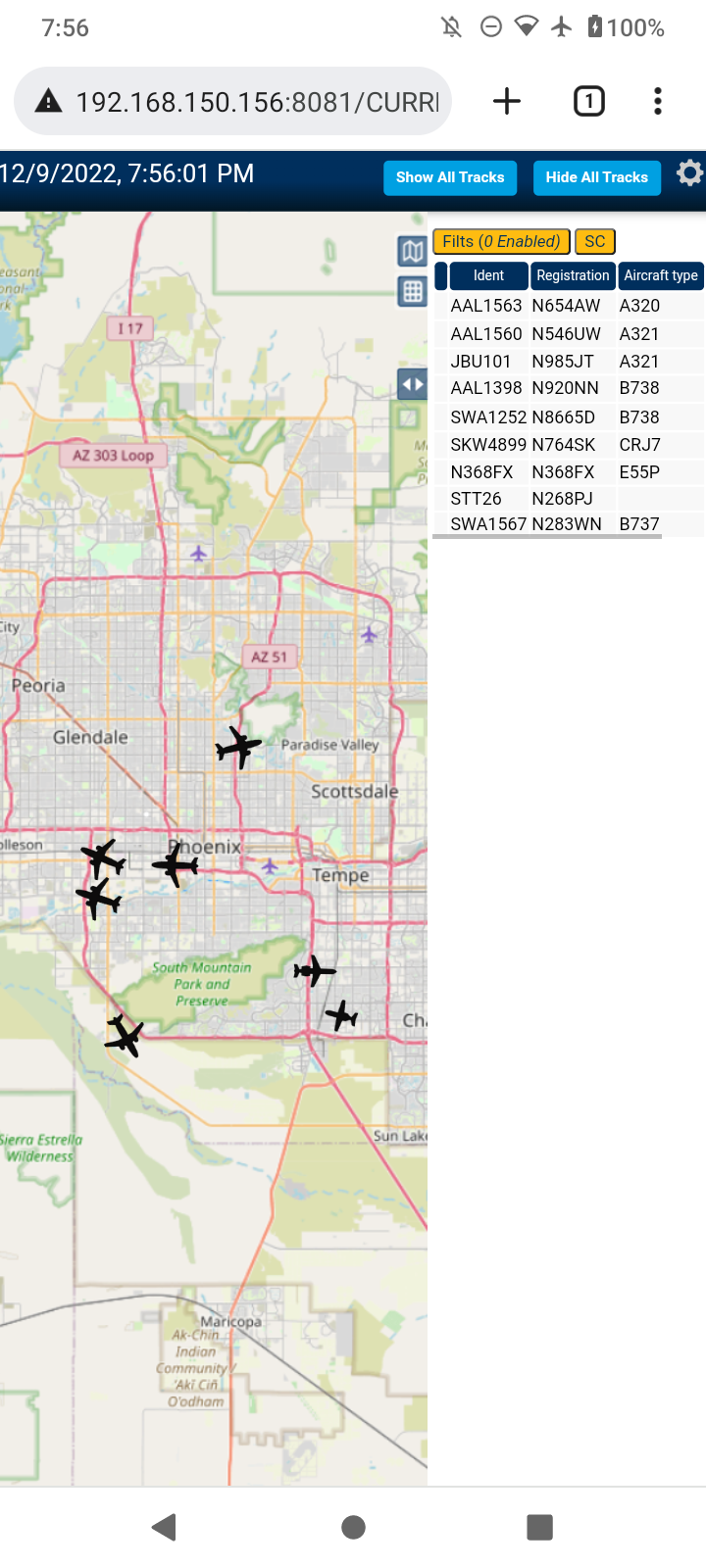Hide all aircraft tracks
706x1568 pixels.
[596, 177]
